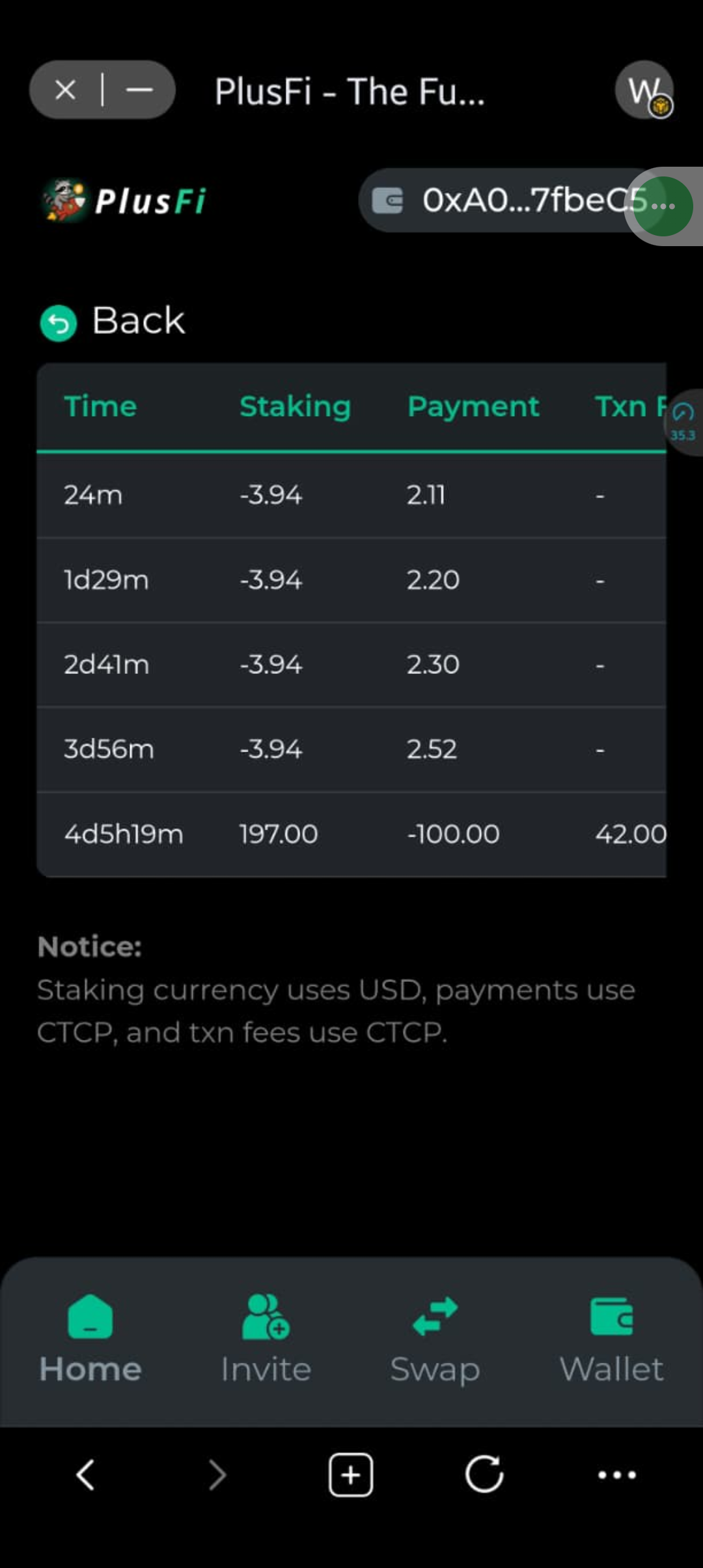Open the Wallet tab
This screenshot has width=703, height=1568.
pyautogui.click(x=611, y=1338)
